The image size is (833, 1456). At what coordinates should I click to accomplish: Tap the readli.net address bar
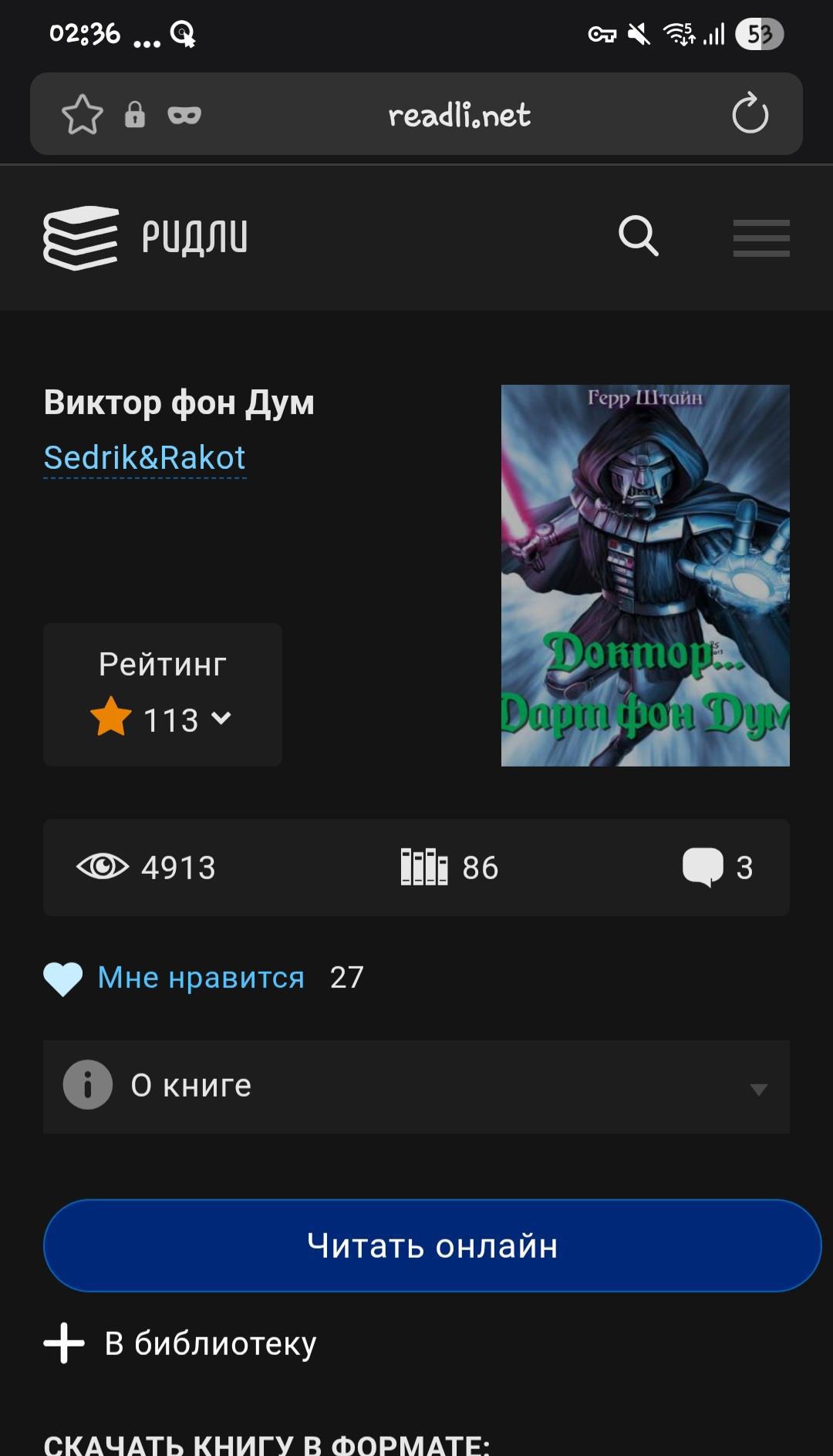(459, 115)
